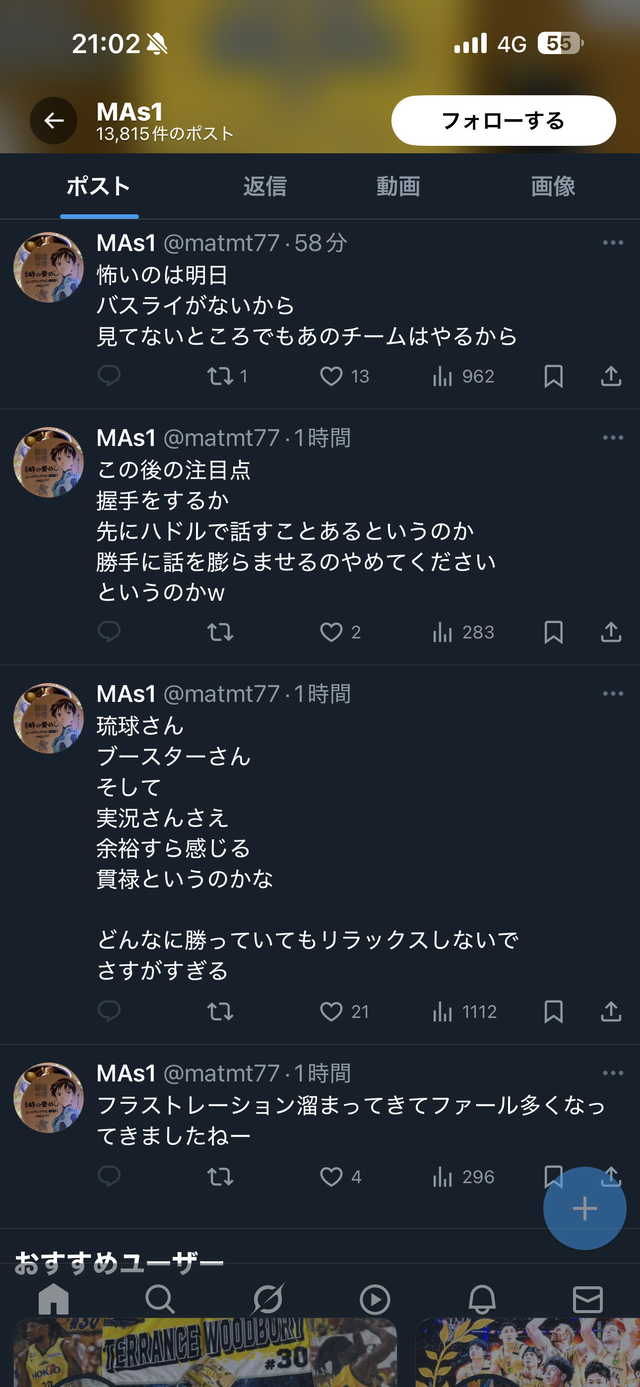
Task: Compose a new post with the plus button
Action: pyautogui.click(x=584, y=1208)
